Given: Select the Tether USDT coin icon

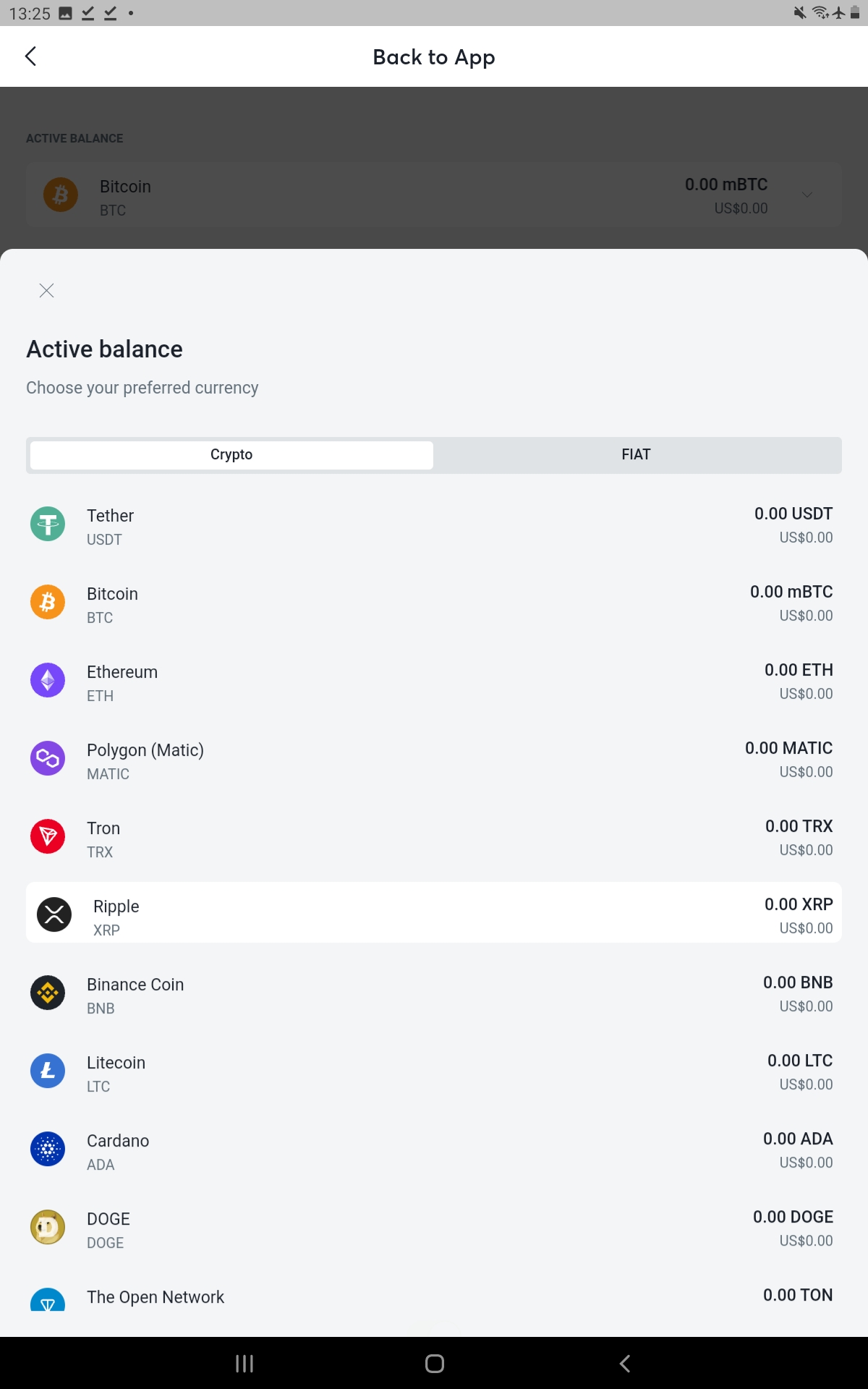Looking at the screenshot, I should (47, 524).
